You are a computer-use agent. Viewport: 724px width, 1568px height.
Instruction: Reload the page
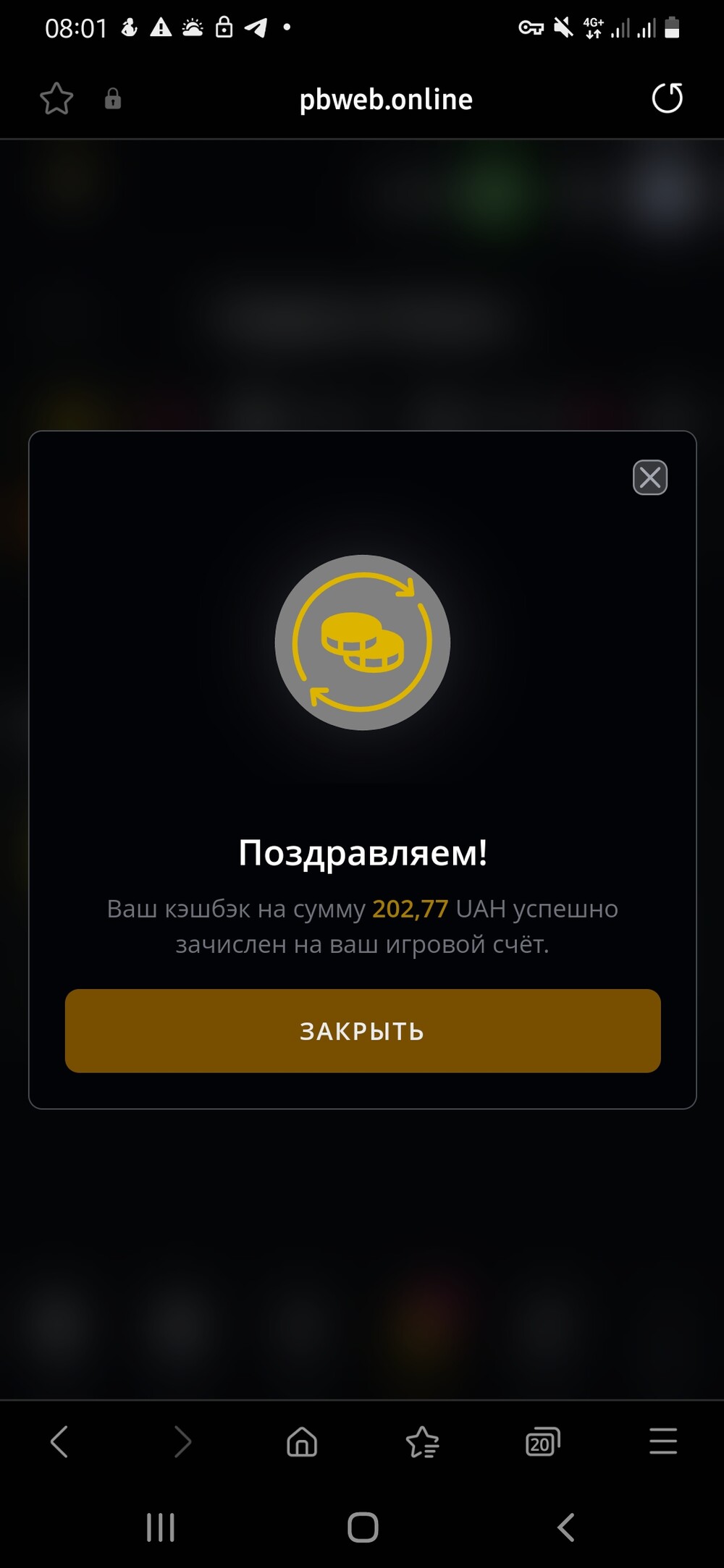[667, 98]
